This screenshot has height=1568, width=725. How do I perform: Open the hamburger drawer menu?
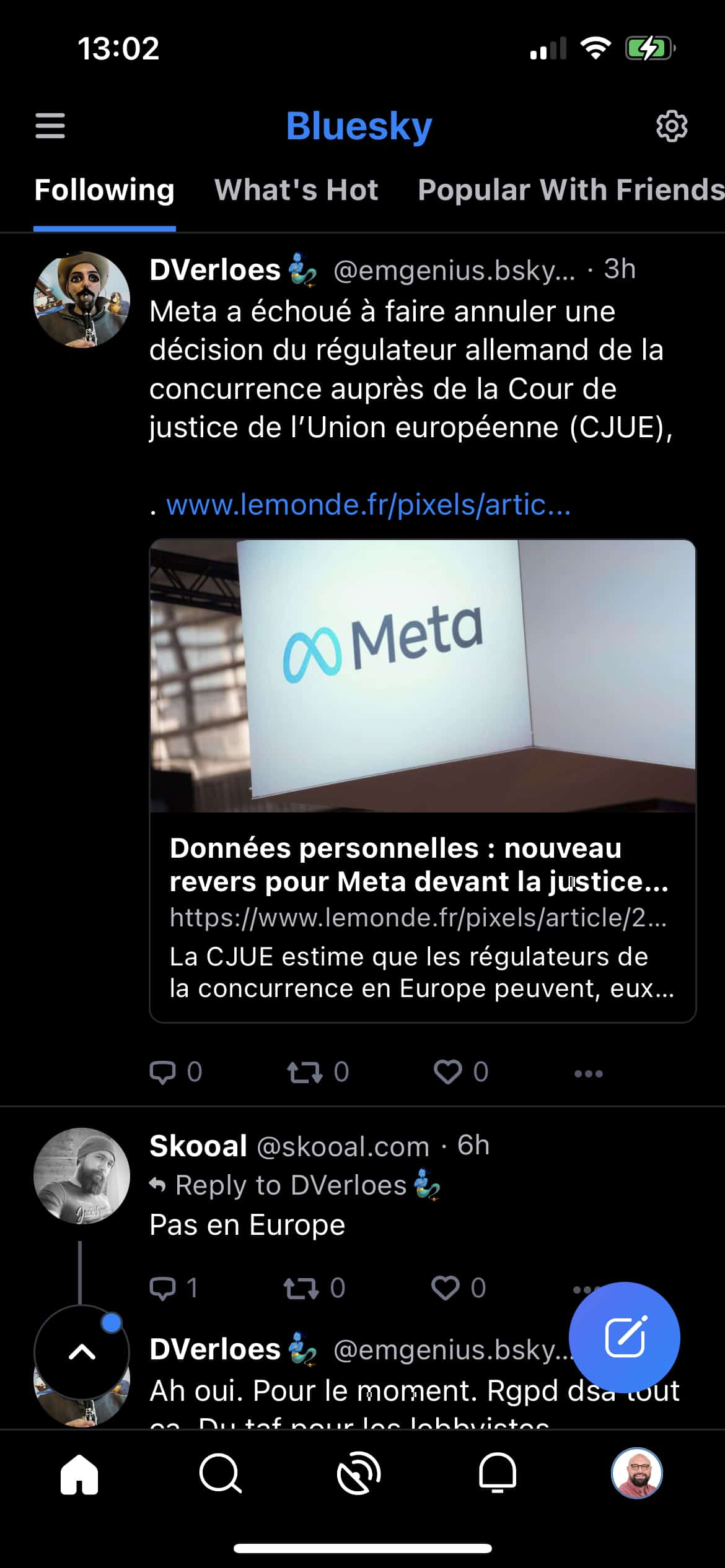[50, 126]
